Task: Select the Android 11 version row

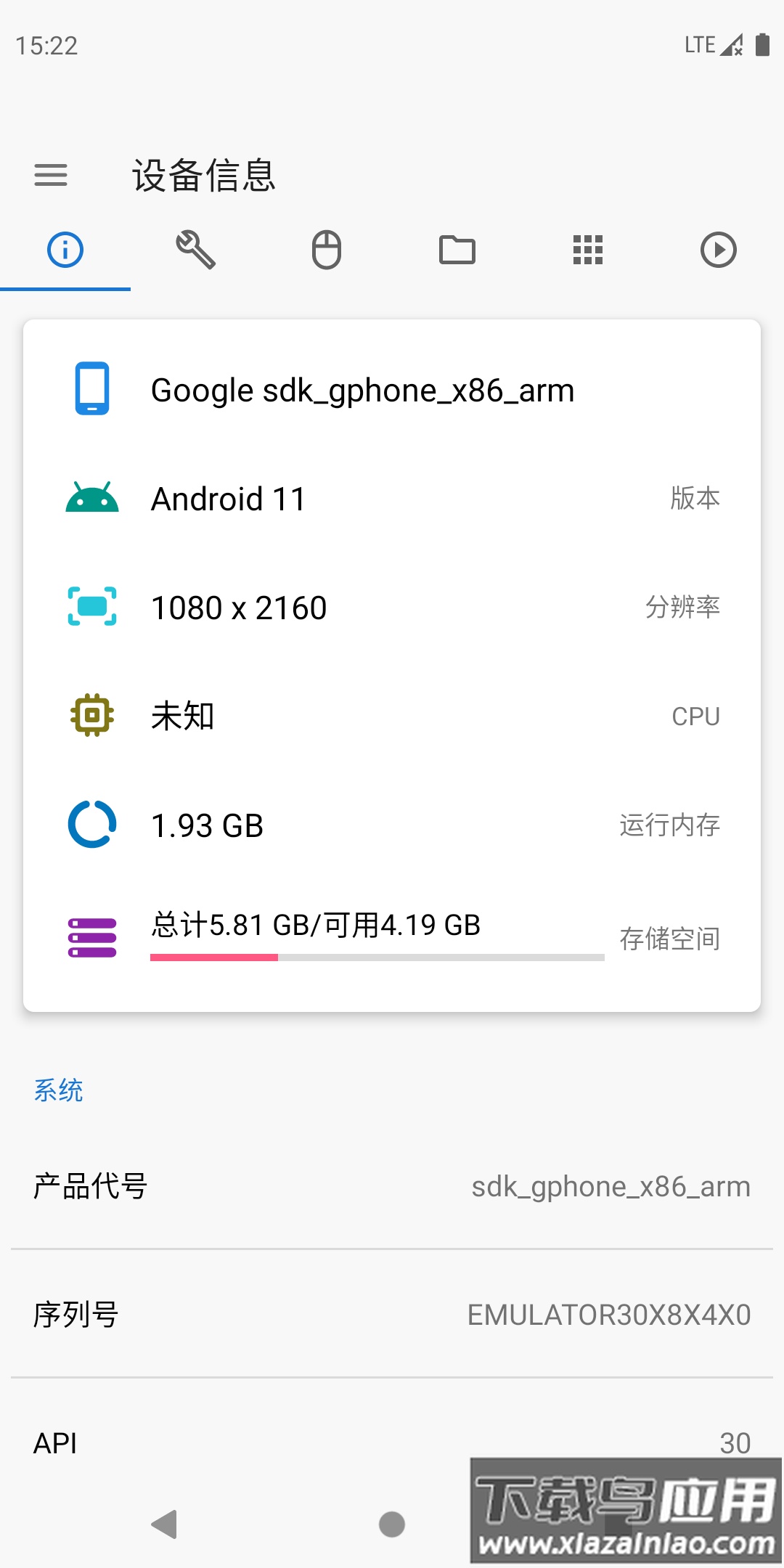Action: (x=392, y=497)
